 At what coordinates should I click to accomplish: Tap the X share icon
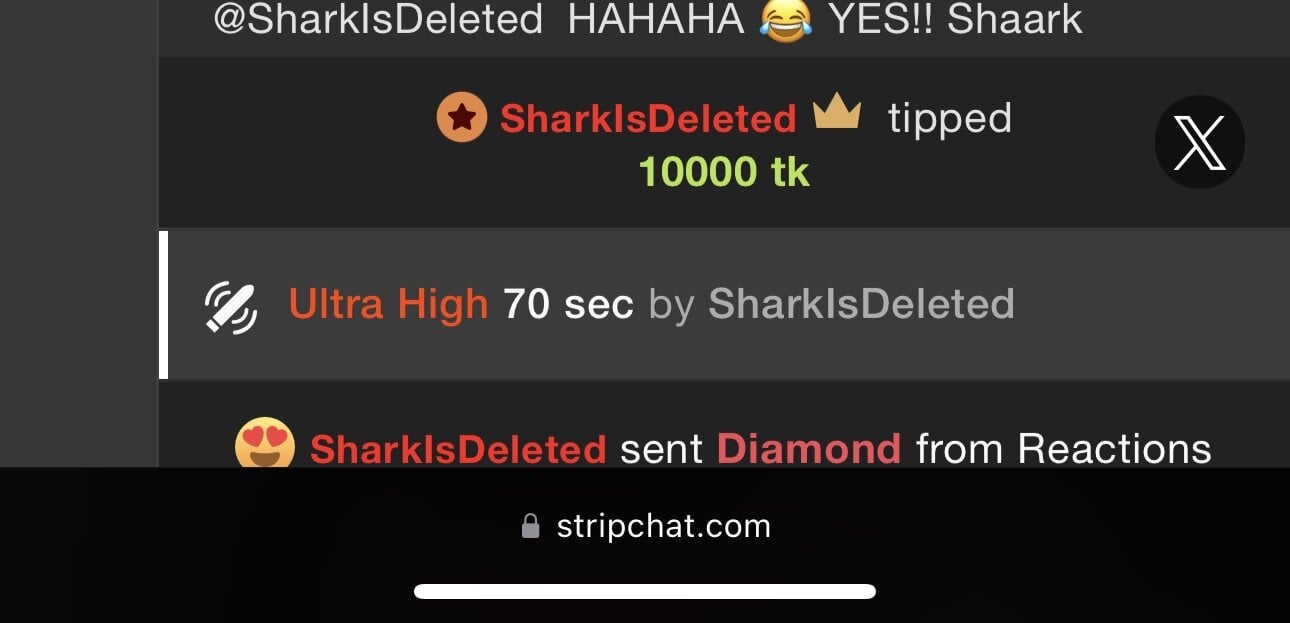coord(1199,143)
